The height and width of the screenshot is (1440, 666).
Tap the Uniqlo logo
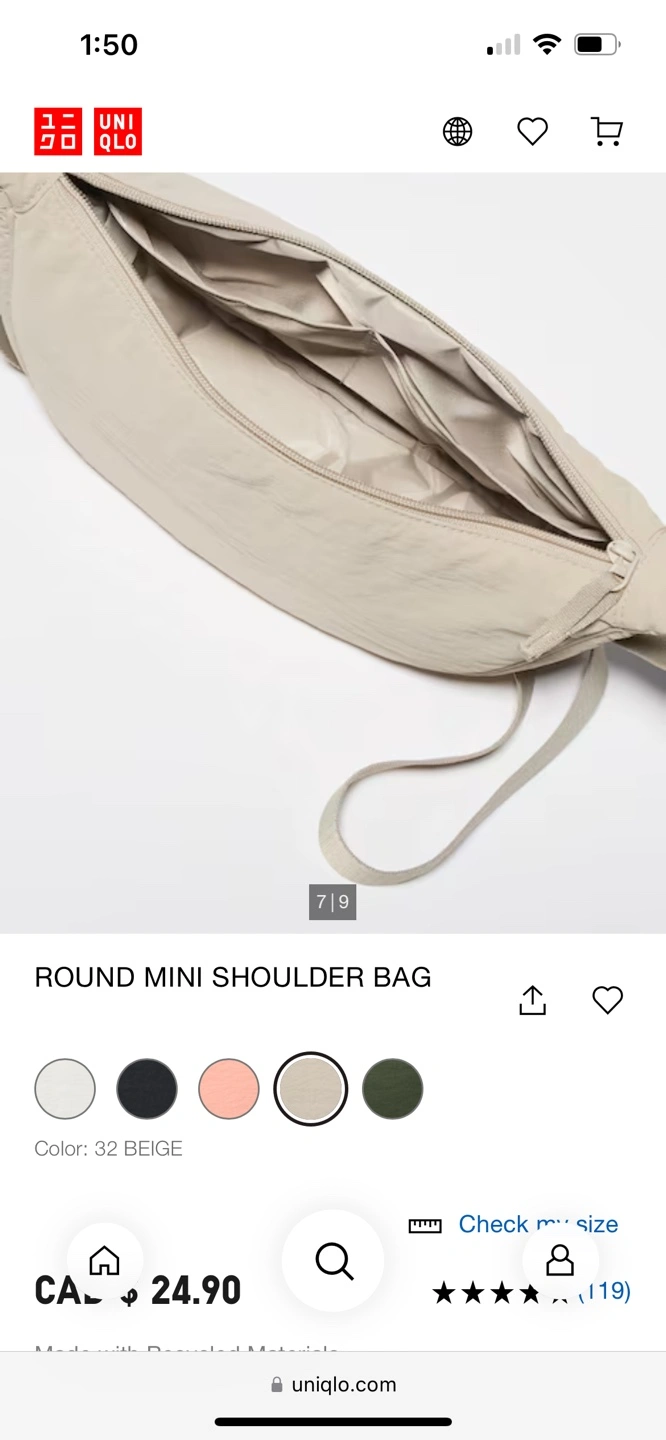88,132
